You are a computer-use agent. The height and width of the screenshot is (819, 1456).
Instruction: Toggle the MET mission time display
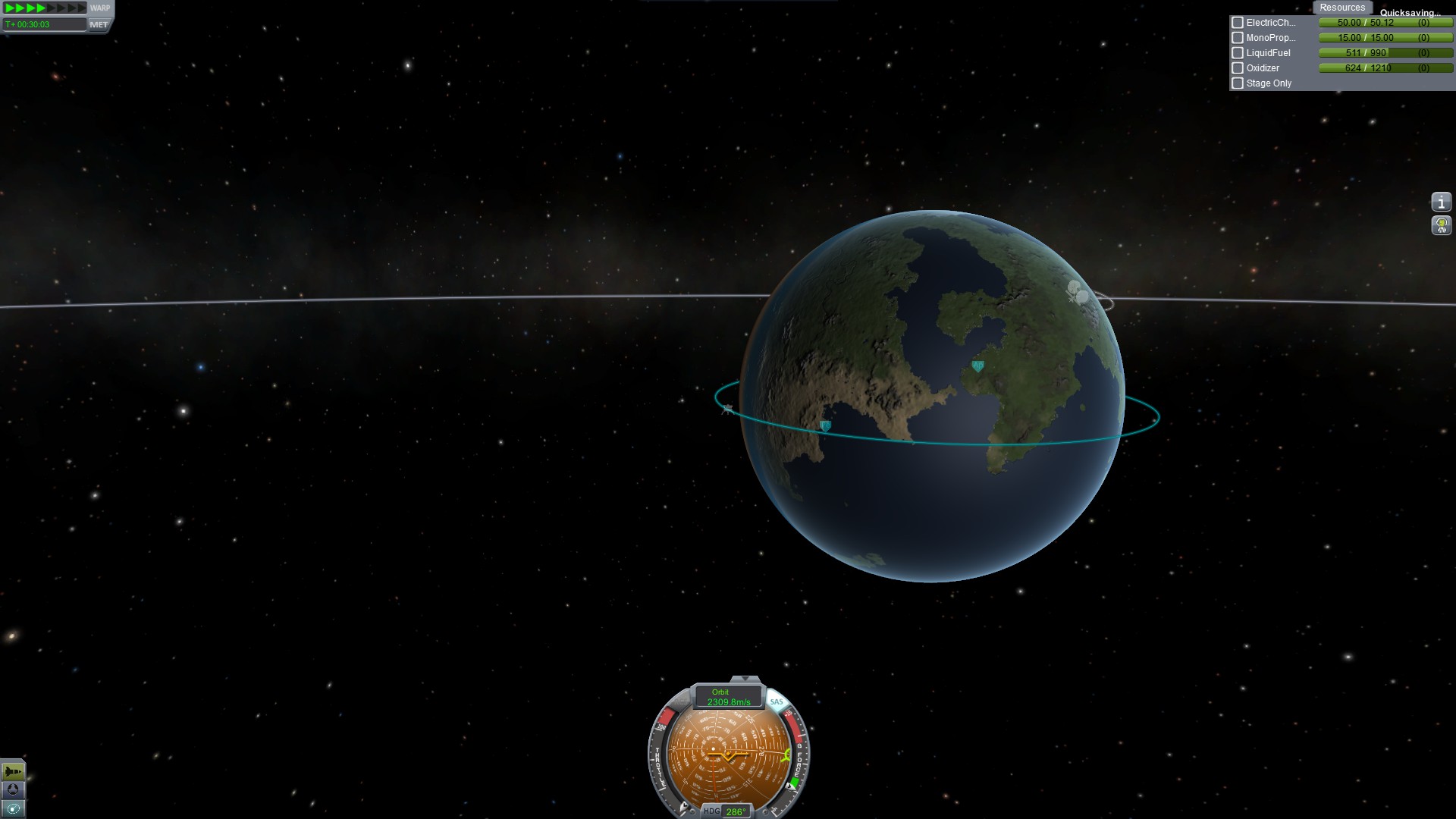tap(99, 24)
